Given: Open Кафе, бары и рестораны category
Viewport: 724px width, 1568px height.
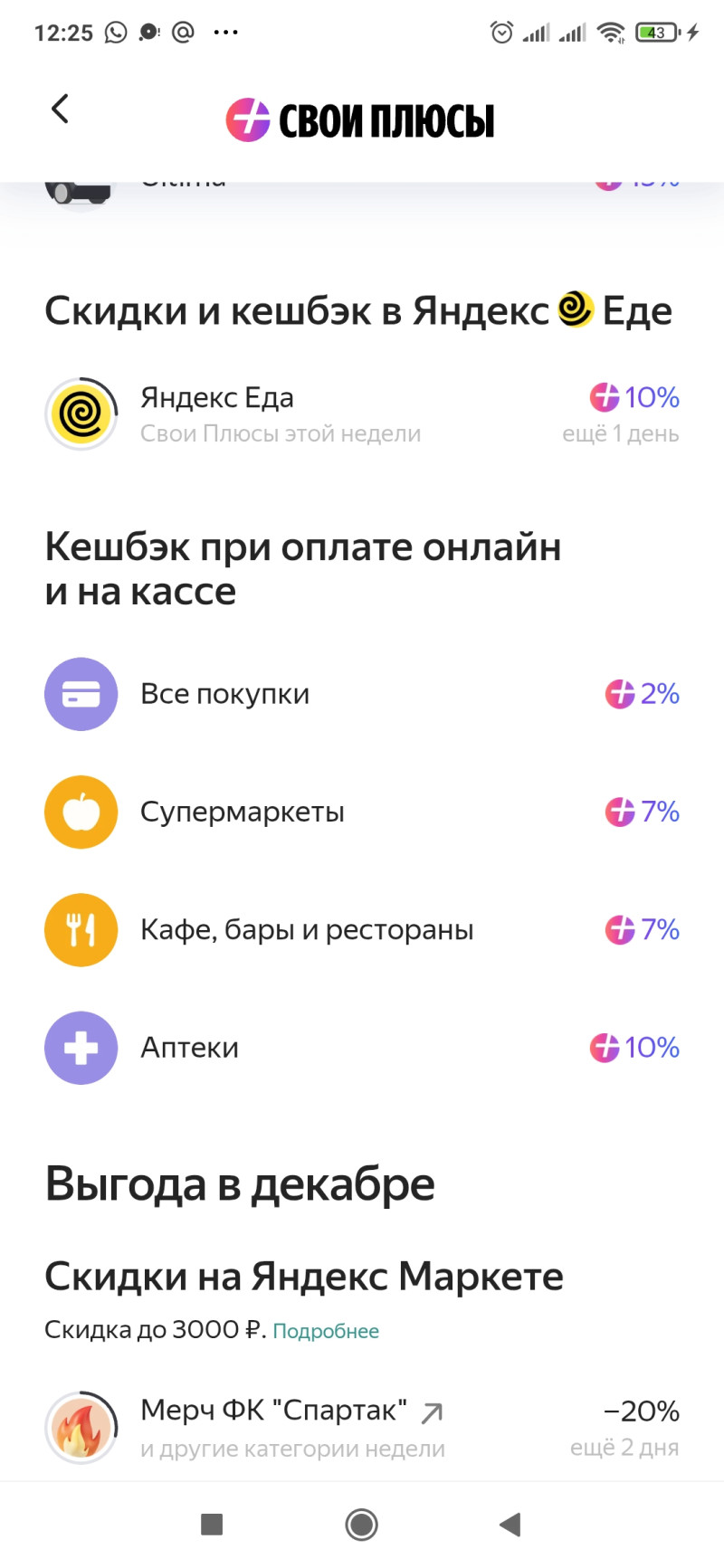Looking at the screenshot, I should pyautogui.click(x=362, y=929).
